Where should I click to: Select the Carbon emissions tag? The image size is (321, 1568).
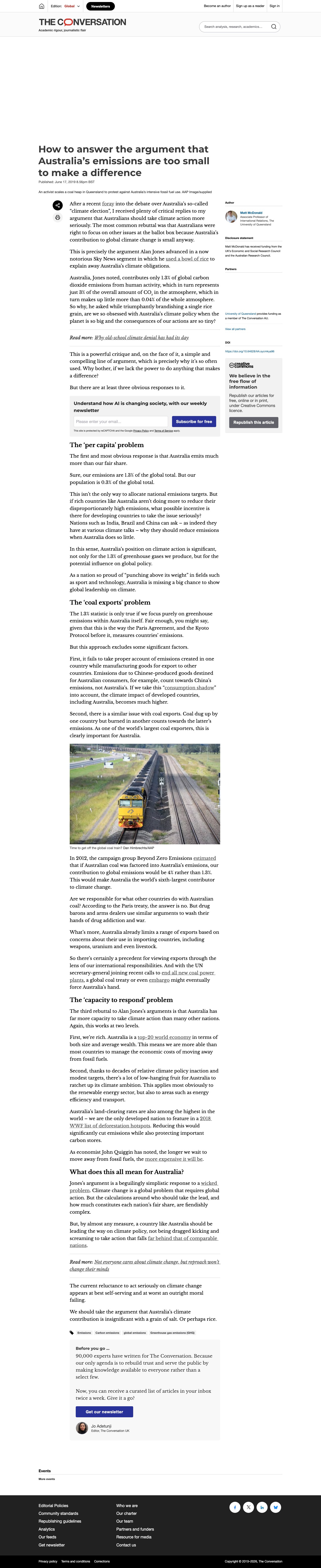tap(107, 1333)
